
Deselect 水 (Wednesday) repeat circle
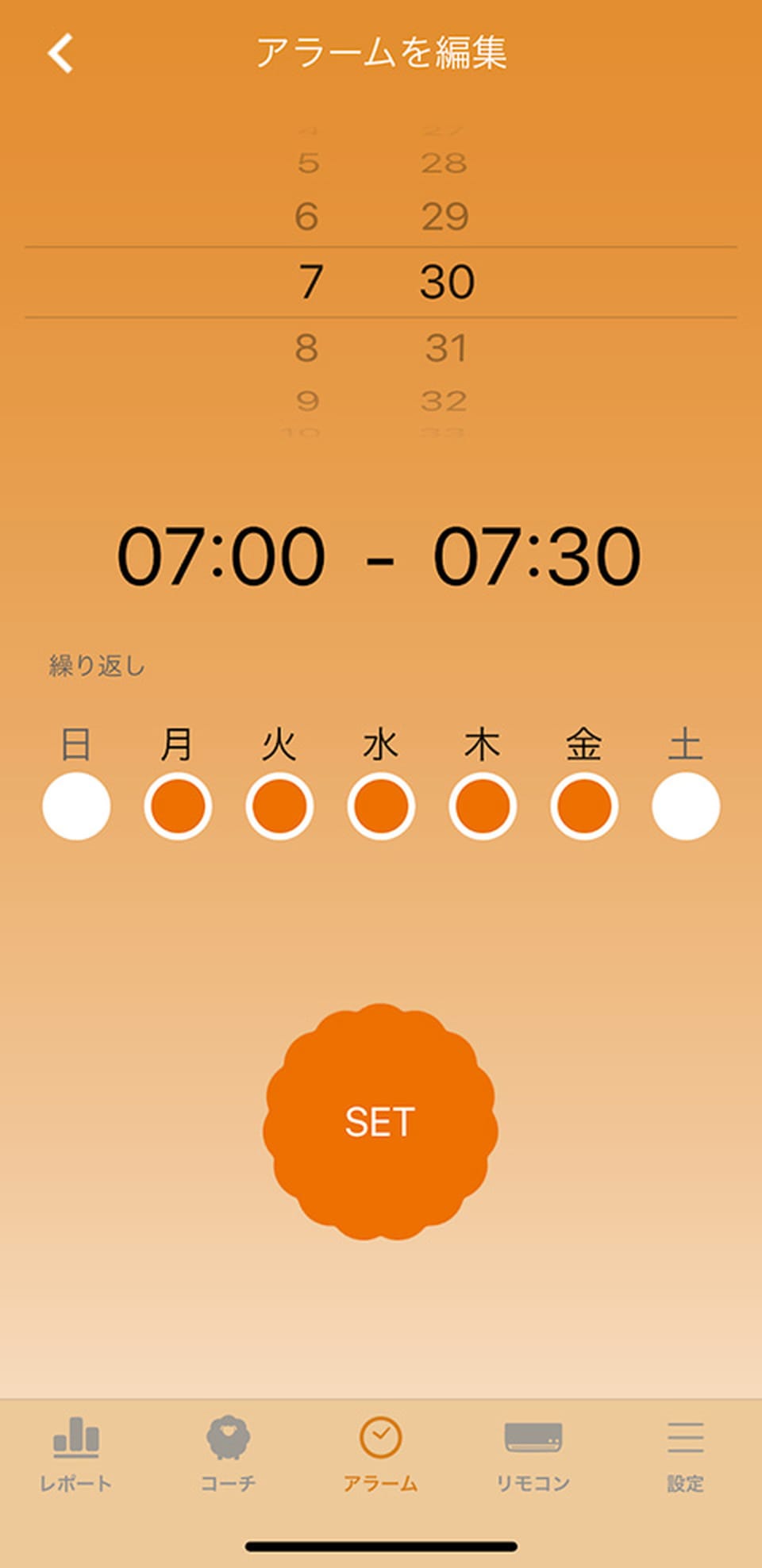point(381,806)
